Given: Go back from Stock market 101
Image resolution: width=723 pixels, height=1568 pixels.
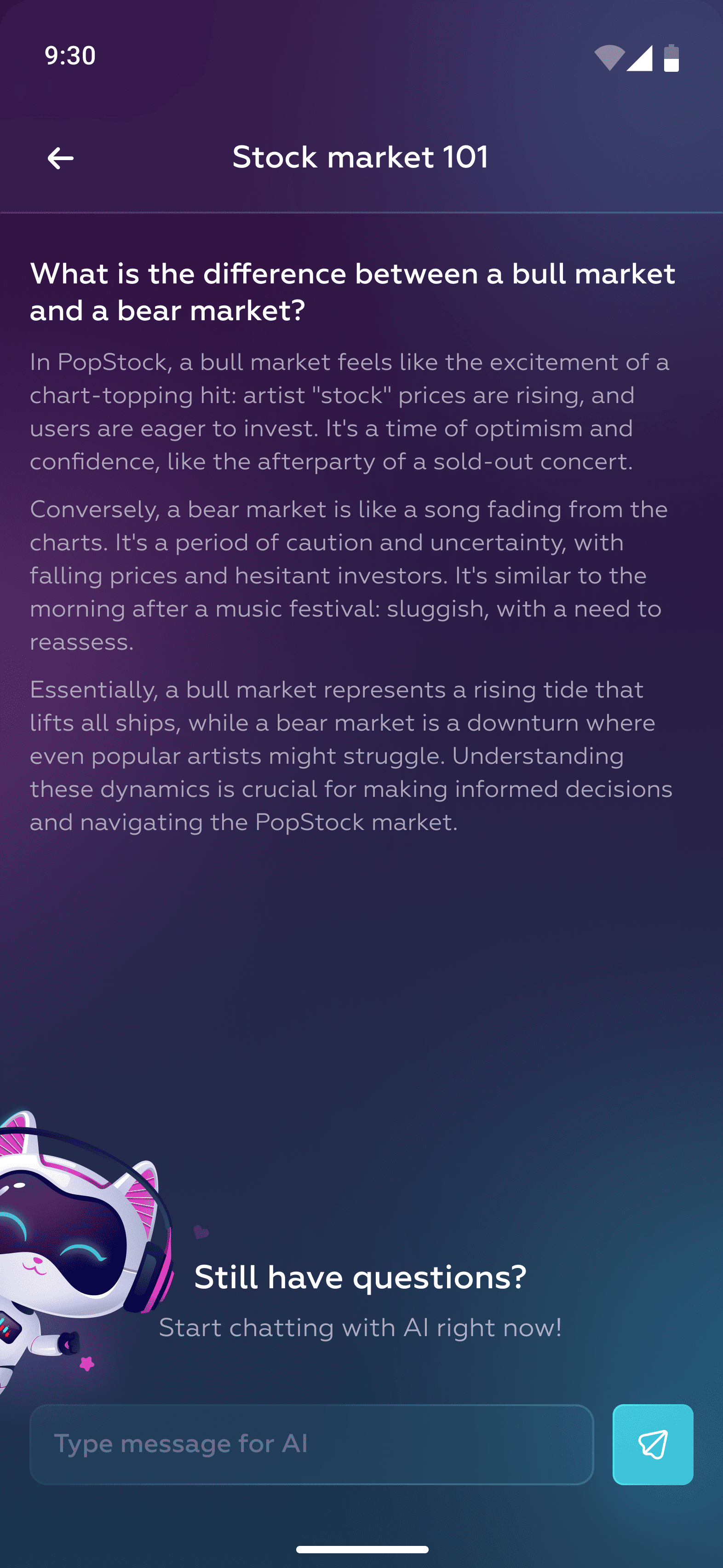Looking at the screenshot, I should (60, 158).
